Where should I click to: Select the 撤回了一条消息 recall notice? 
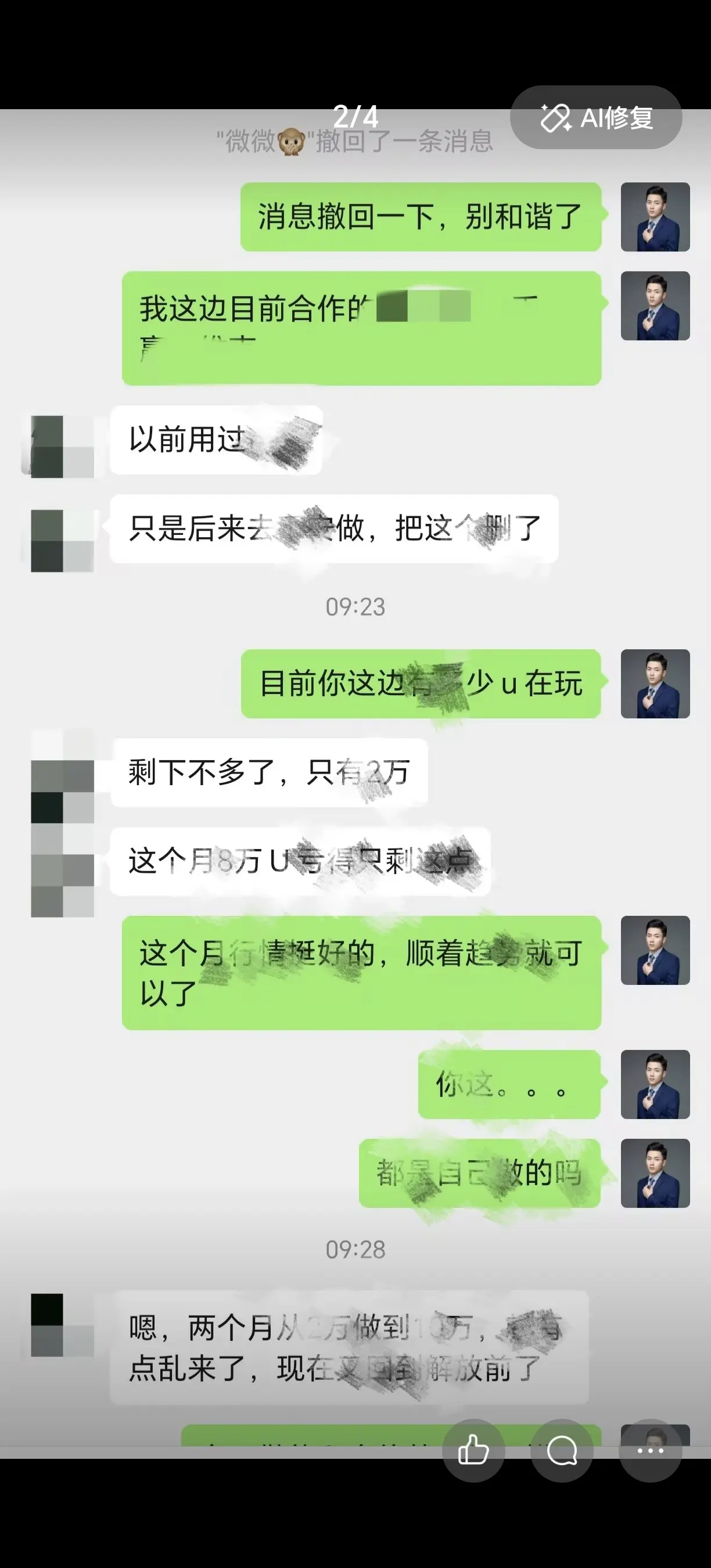356,141
